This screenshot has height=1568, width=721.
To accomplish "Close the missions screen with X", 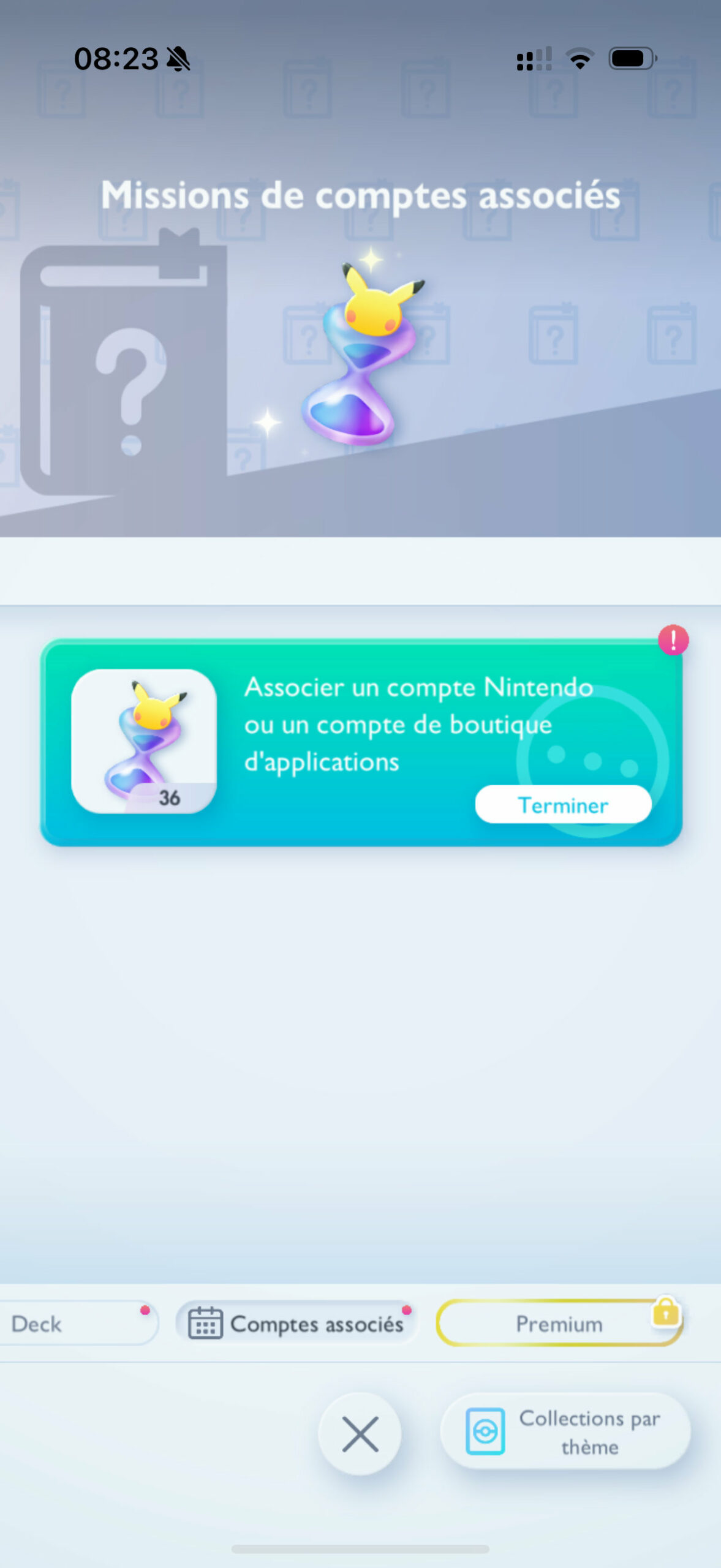I will 360,1434.
